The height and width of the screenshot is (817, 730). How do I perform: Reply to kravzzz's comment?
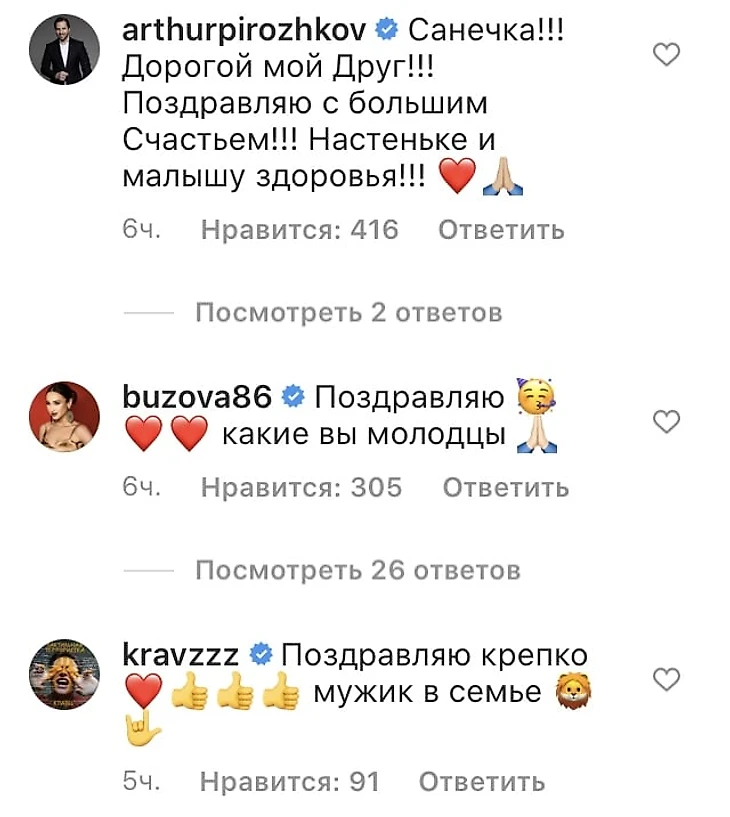point(481,781)
